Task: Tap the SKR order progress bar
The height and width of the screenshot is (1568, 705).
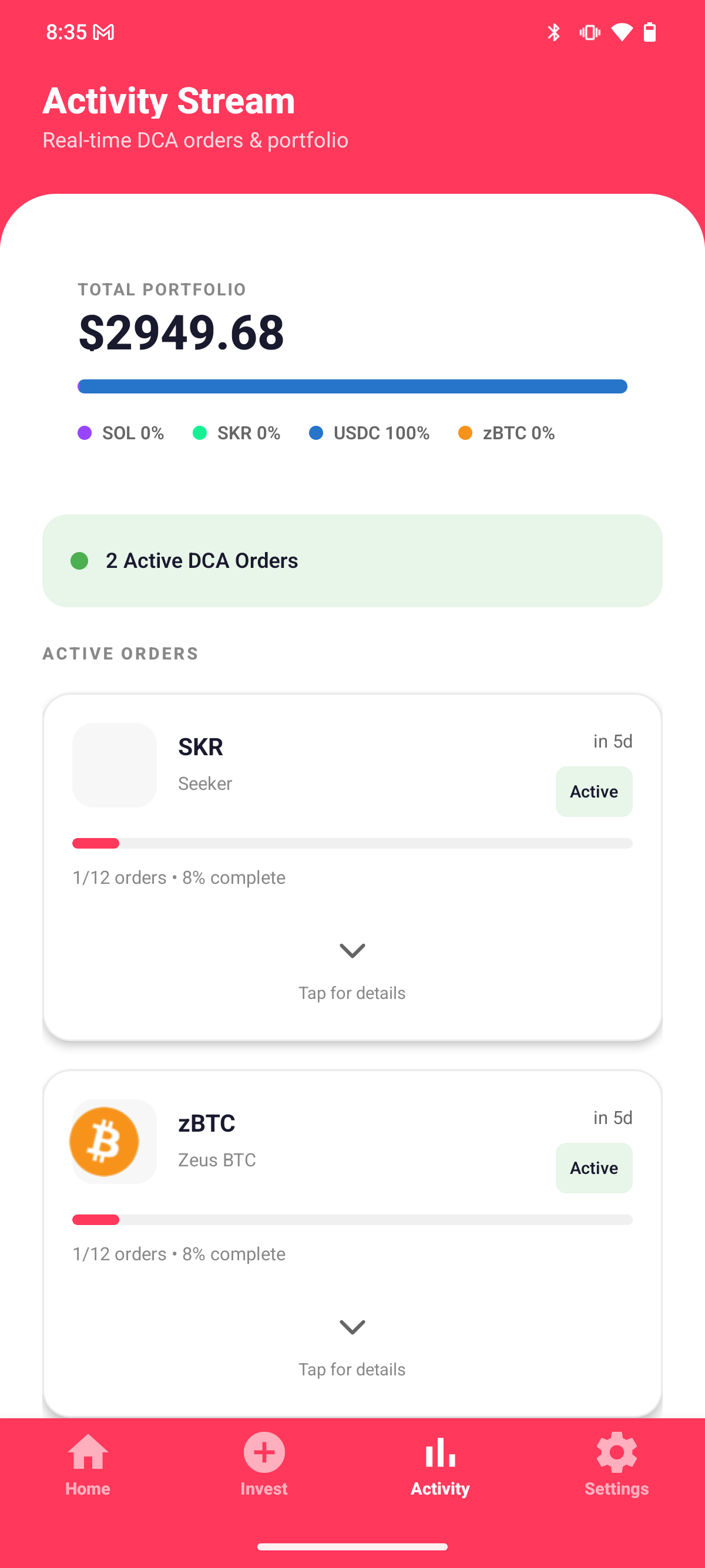Action: coord(352,843)
